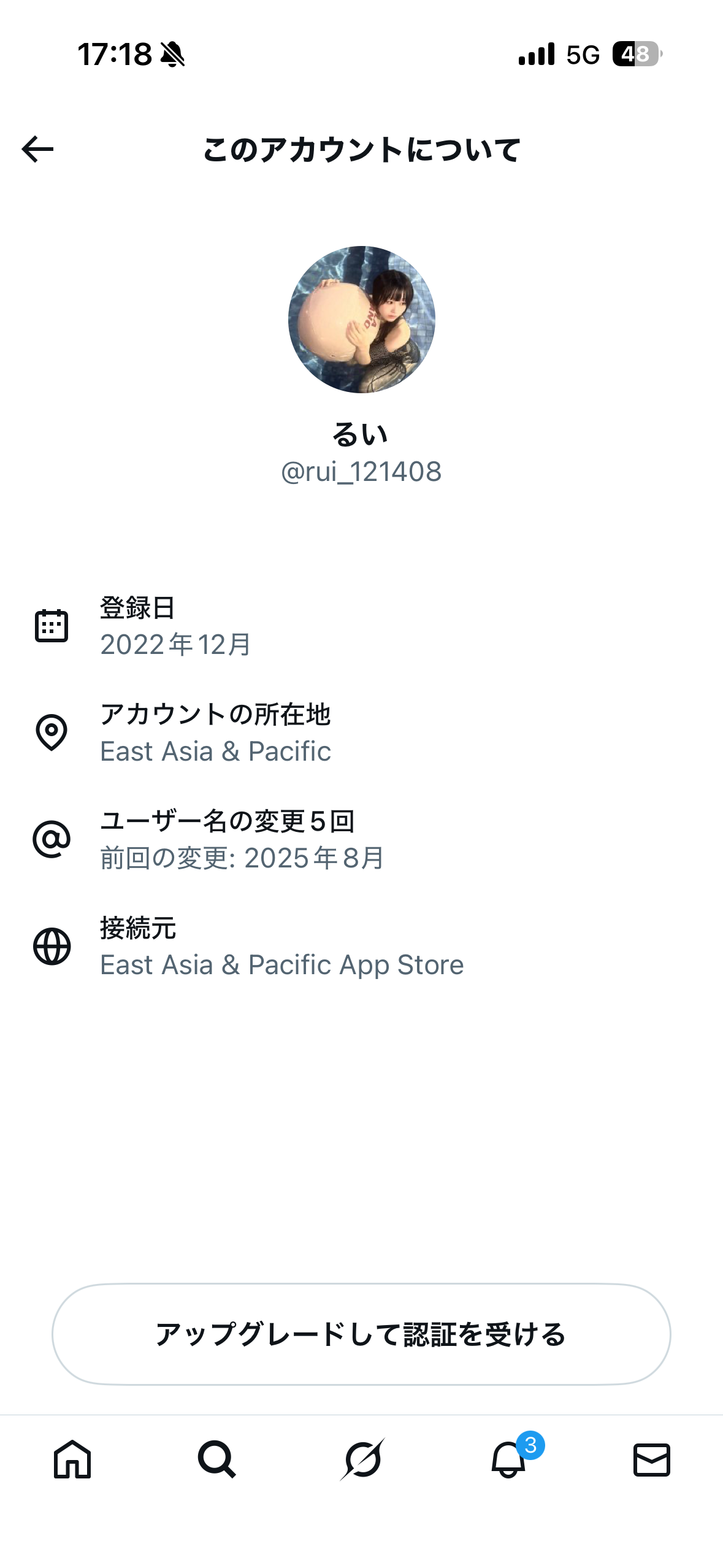Open the Home tab
723x1568 pixels.
point(72,1459)
